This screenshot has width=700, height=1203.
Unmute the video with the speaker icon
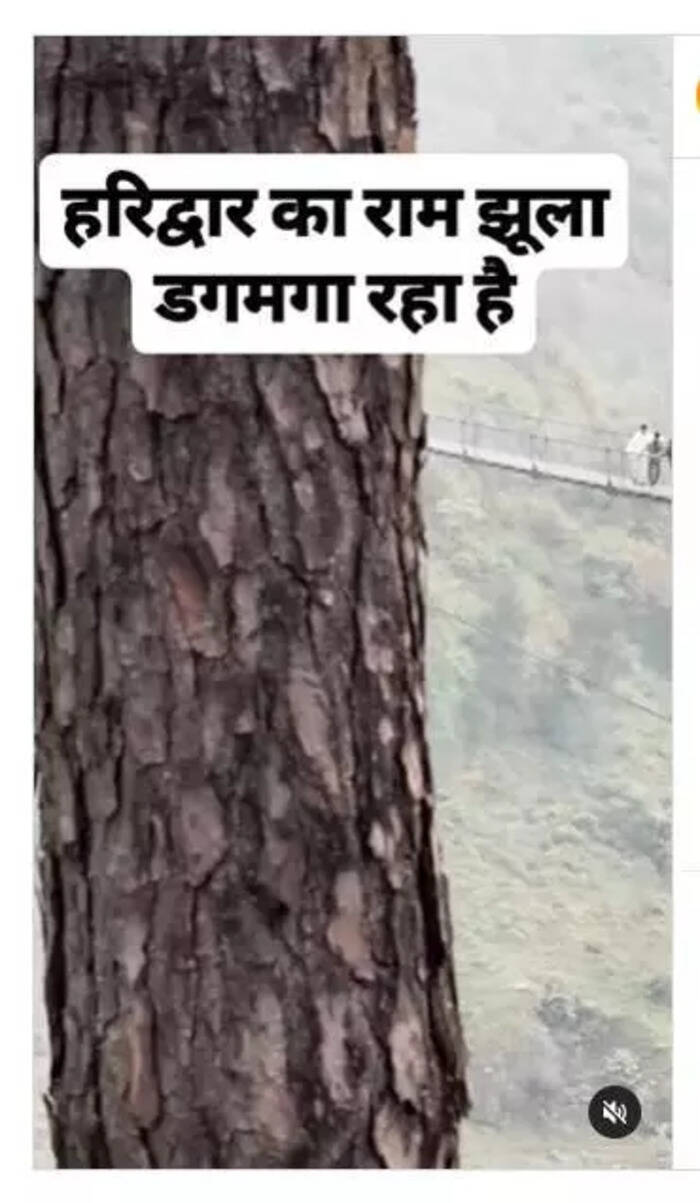[x=614, y=1111]
